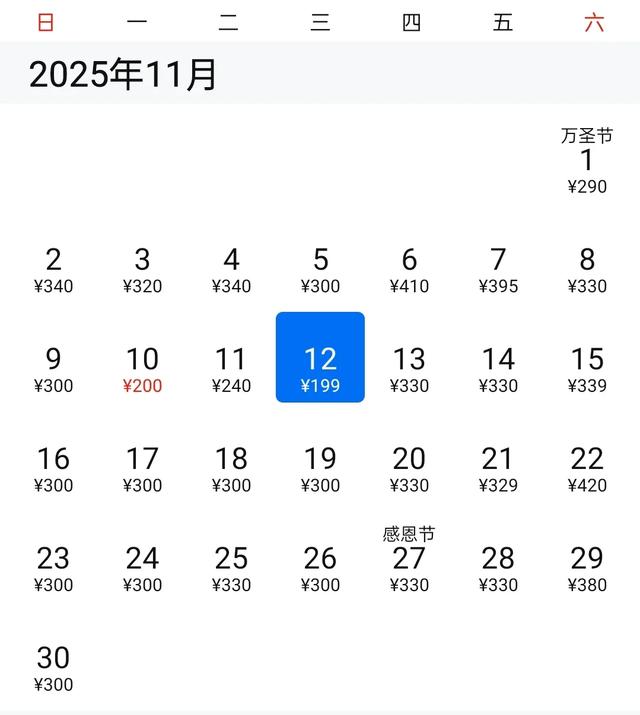Select November 29 priced ¥380
This screenshot has width=640, height=715.
(587, 568)
